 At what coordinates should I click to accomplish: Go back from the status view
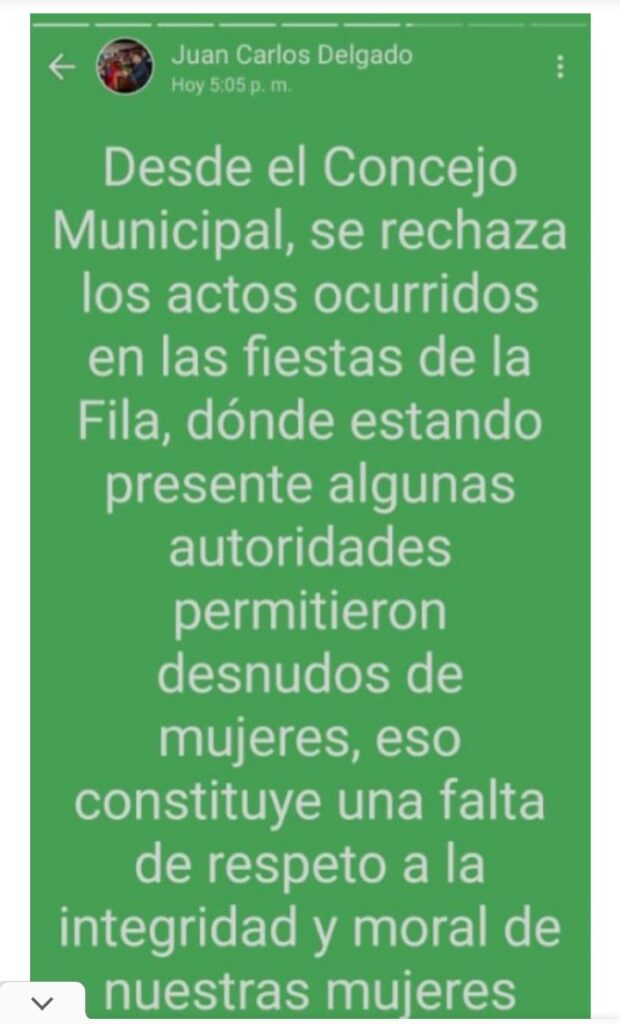tap(62, 67)
